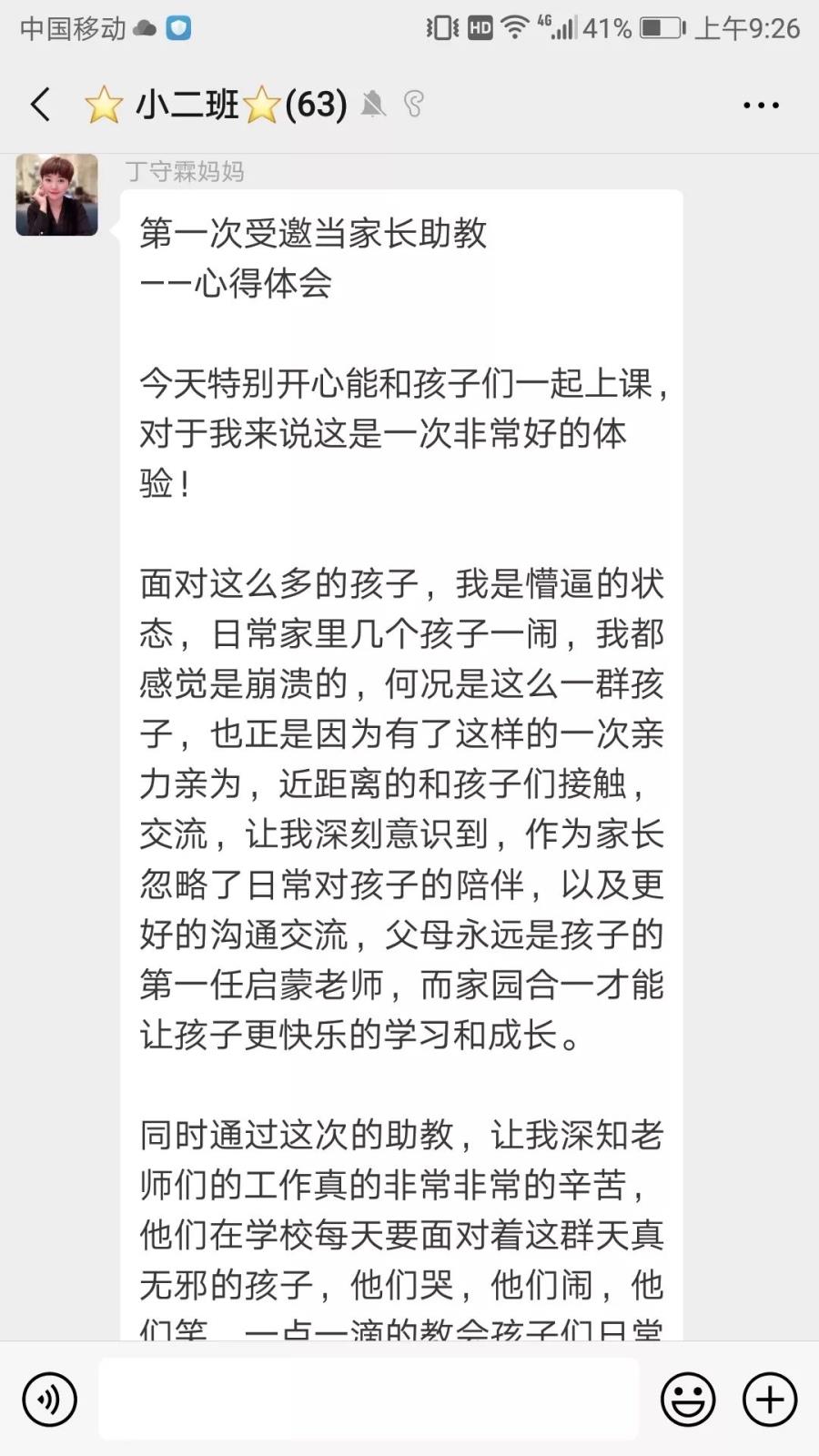Go back from the 小二班 chat
Viewport: 819px width, 1456px height.
(x=40, y=105)
